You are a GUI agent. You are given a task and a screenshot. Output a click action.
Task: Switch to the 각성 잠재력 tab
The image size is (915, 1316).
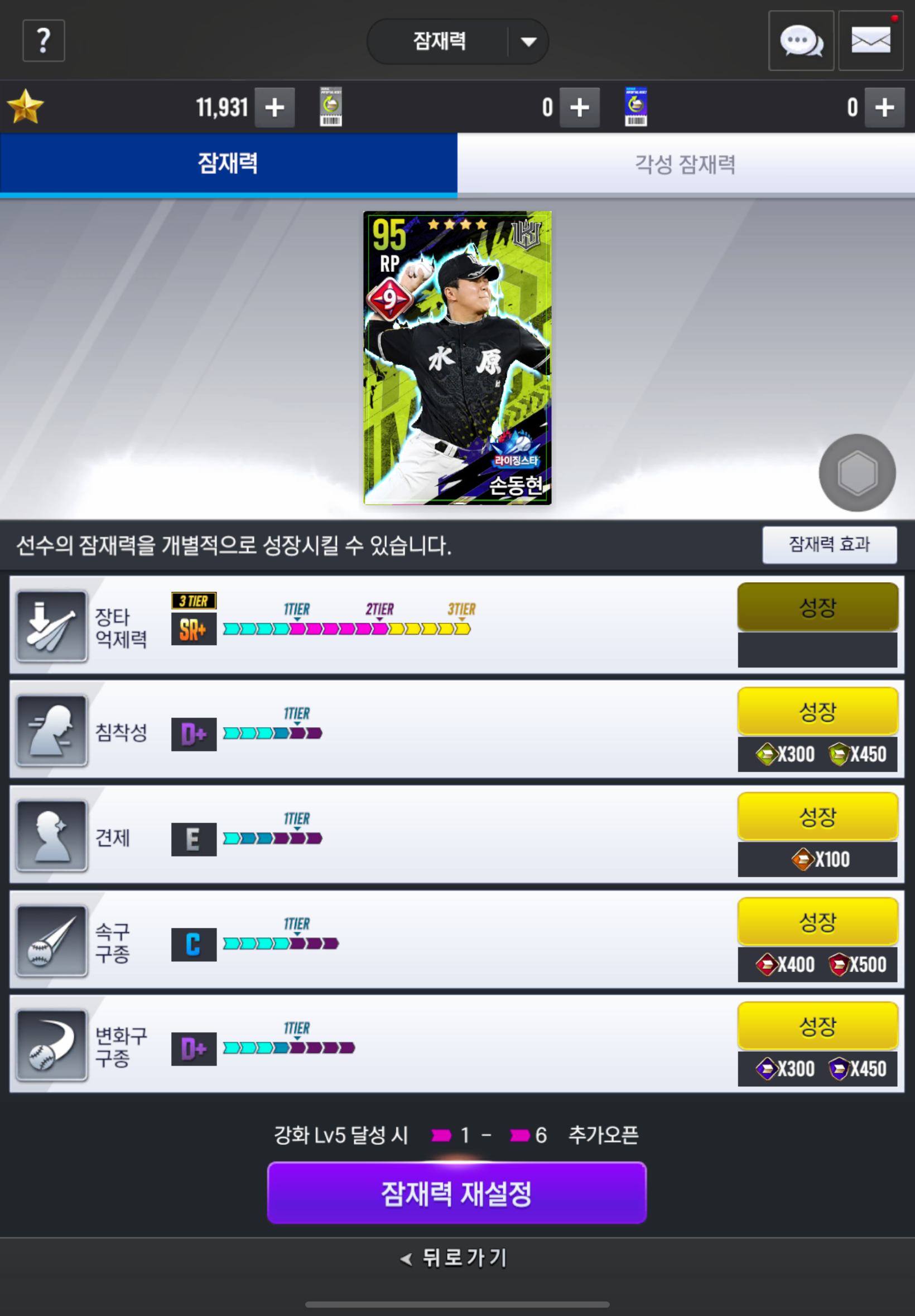686,164
